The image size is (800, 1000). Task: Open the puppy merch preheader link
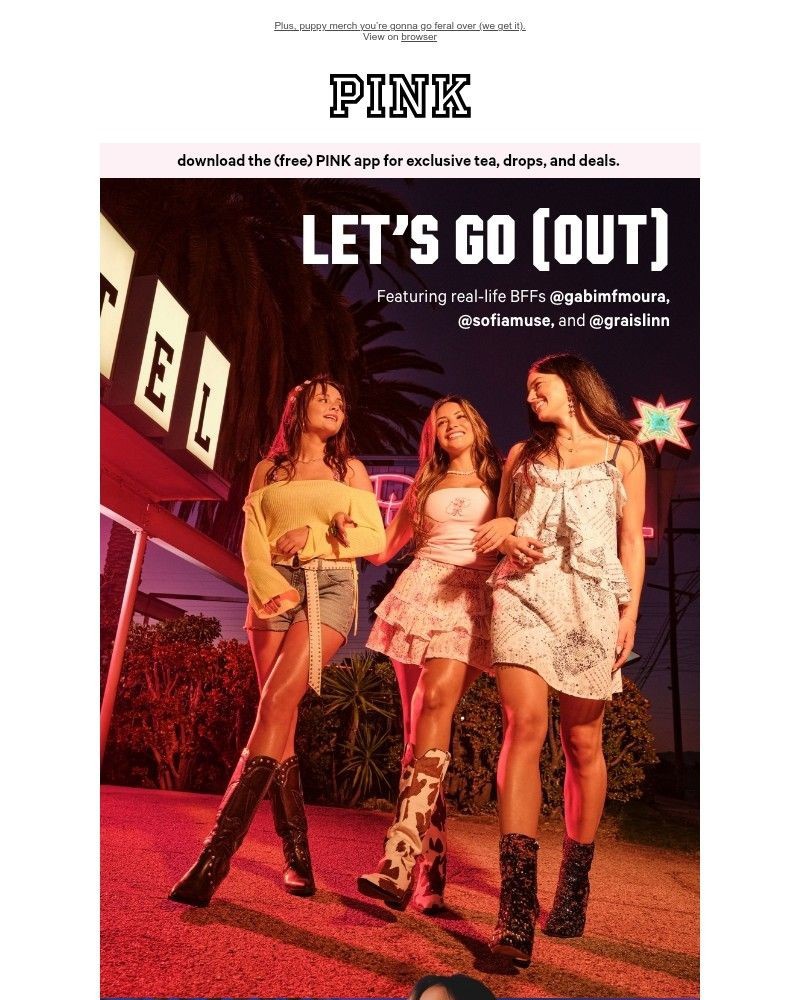399,26
